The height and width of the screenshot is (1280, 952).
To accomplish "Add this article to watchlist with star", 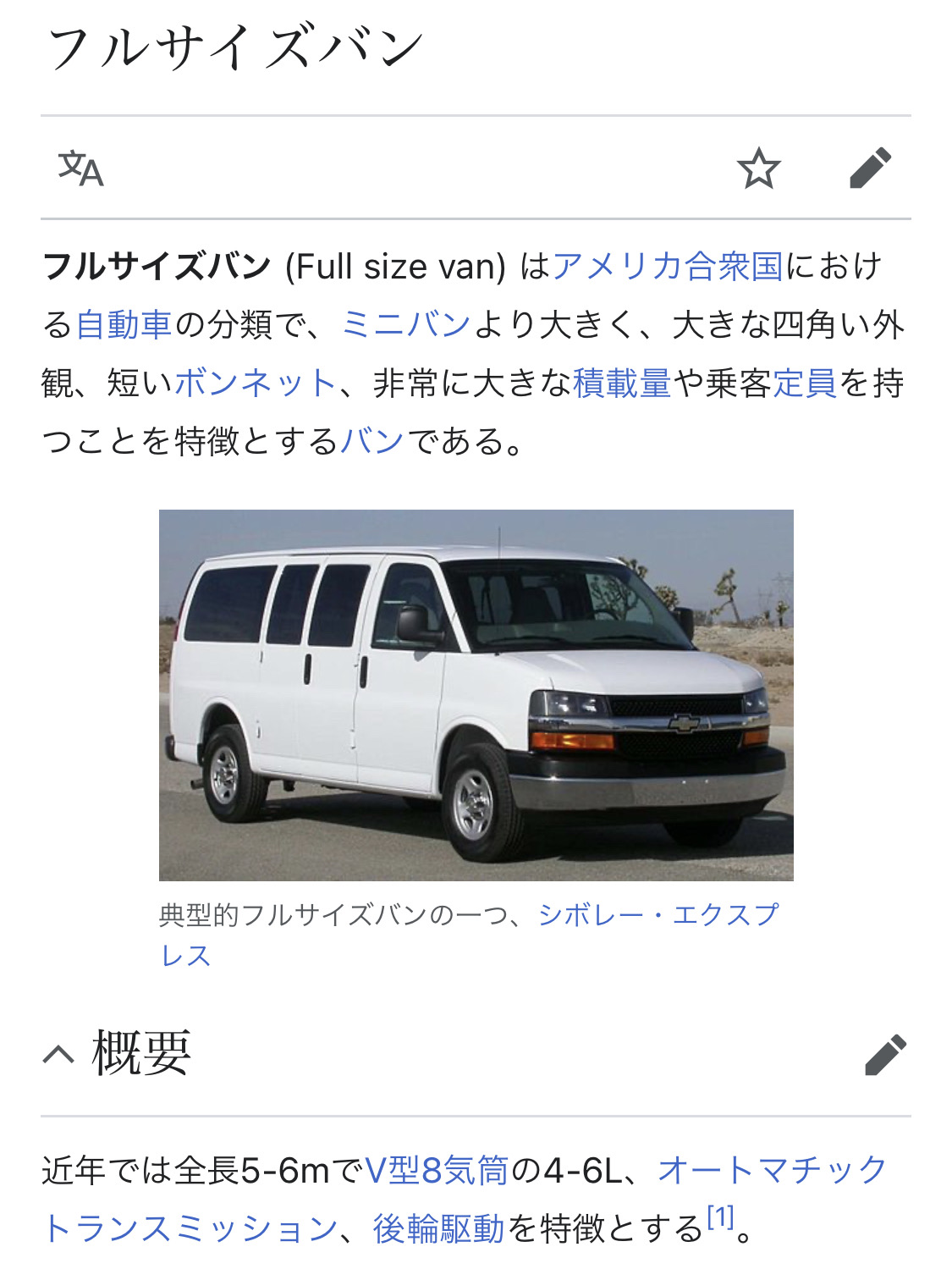I will (758, 168).
